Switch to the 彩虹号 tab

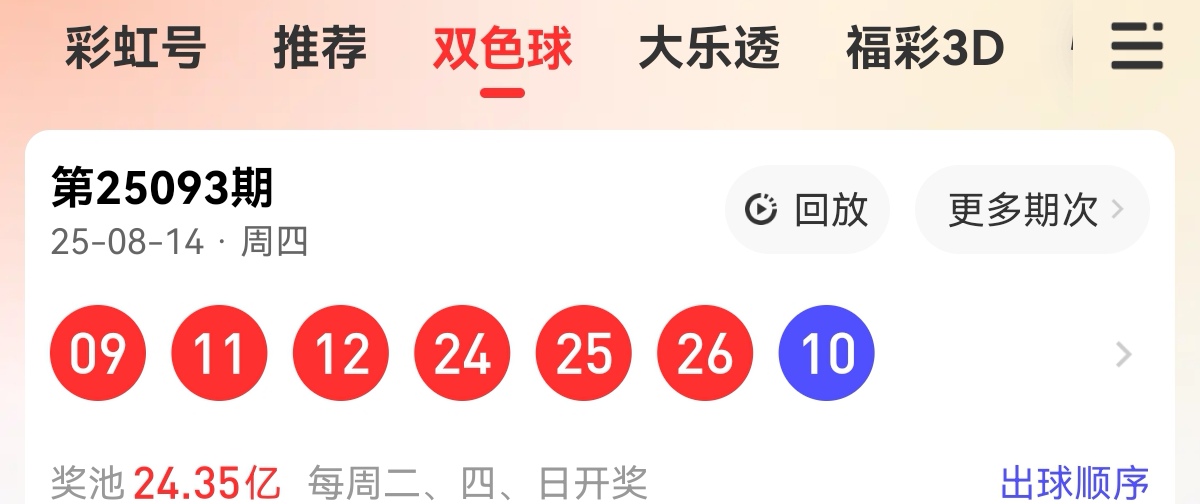(x=136, y=48)
